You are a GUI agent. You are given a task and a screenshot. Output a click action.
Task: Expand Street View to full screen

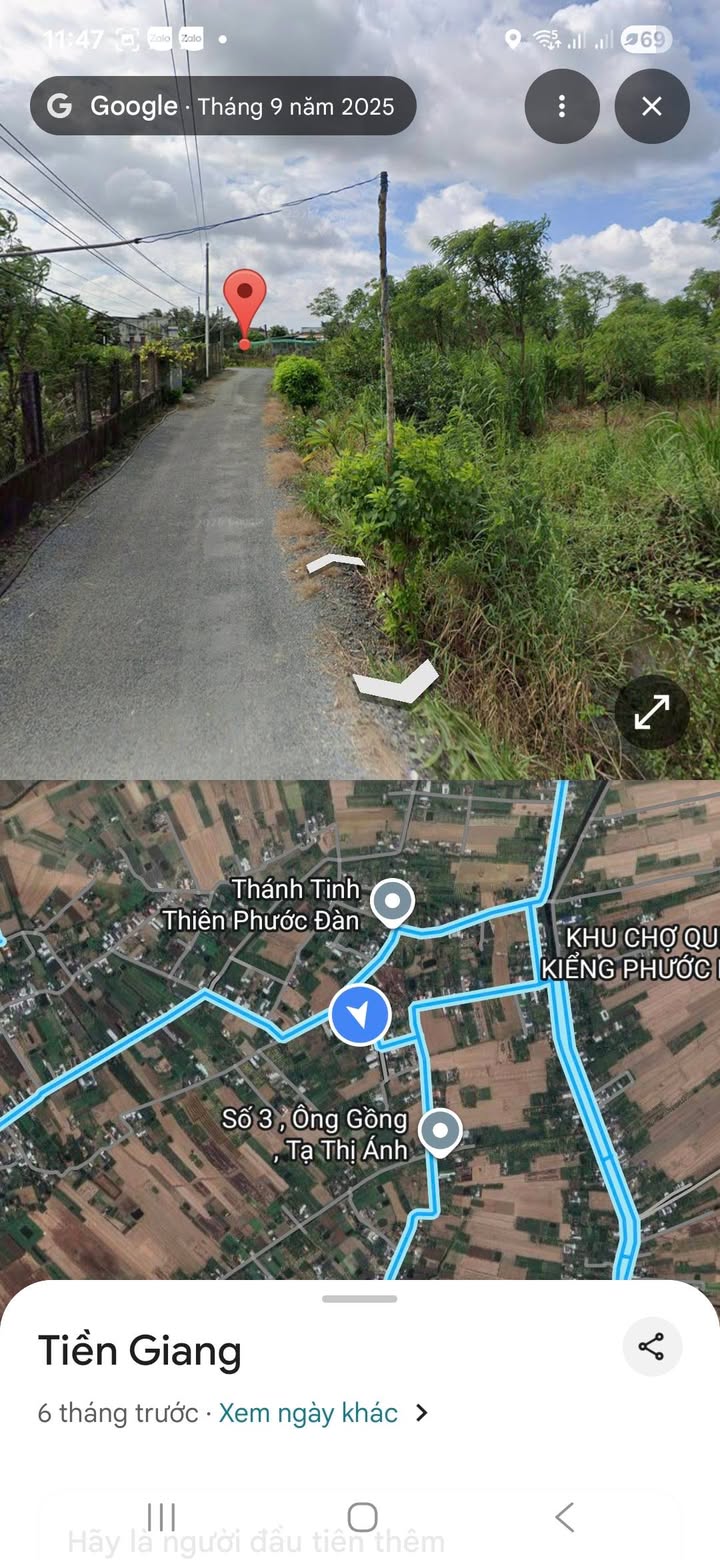(652, 712)
